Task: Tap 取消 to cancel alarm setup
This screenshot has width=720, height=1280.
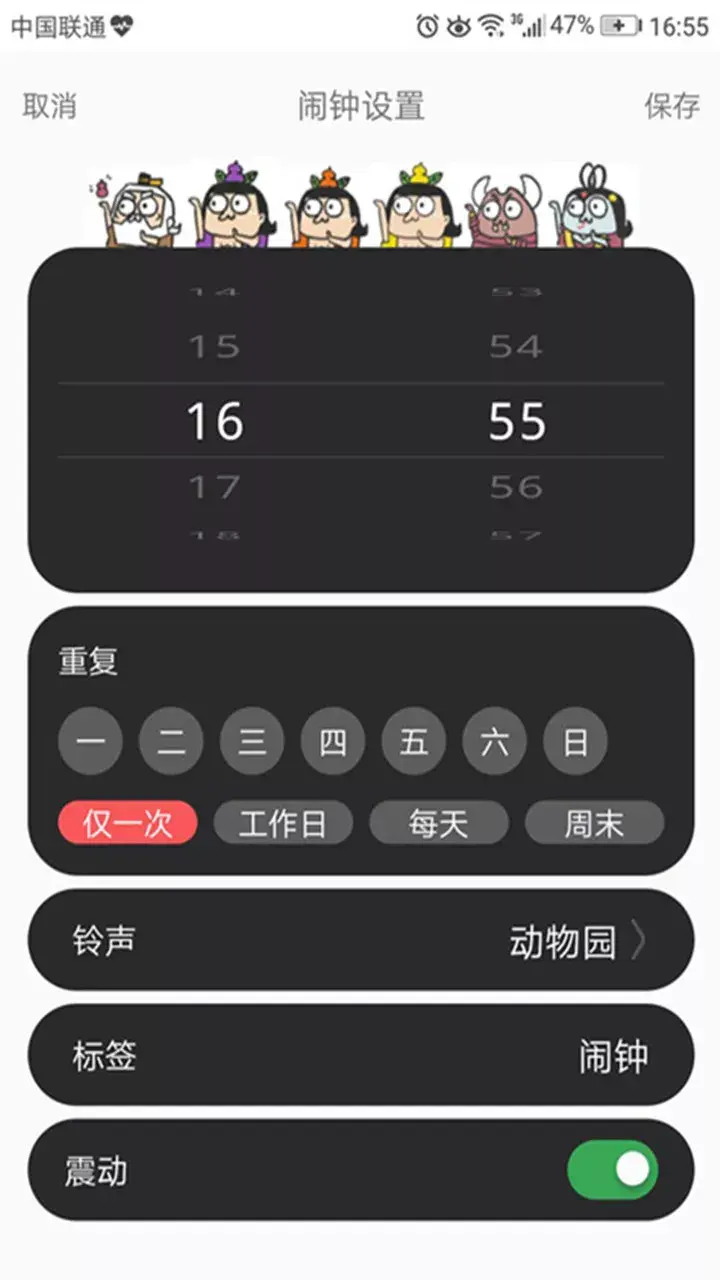Action: coord(49,106)
